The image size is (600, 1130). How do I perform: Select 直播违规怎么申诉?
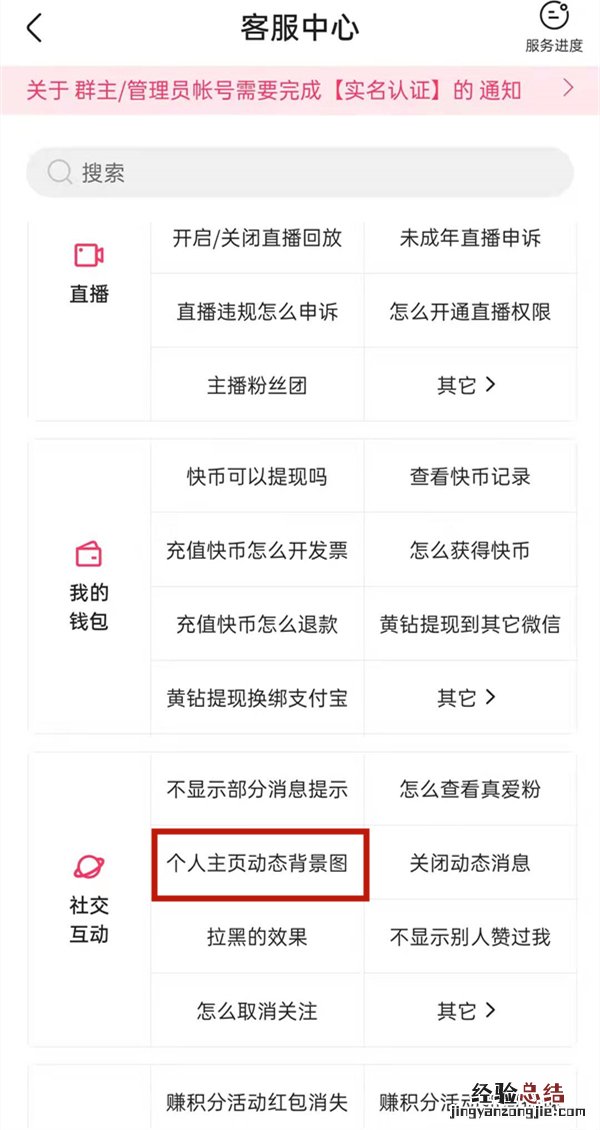[257, 312]
